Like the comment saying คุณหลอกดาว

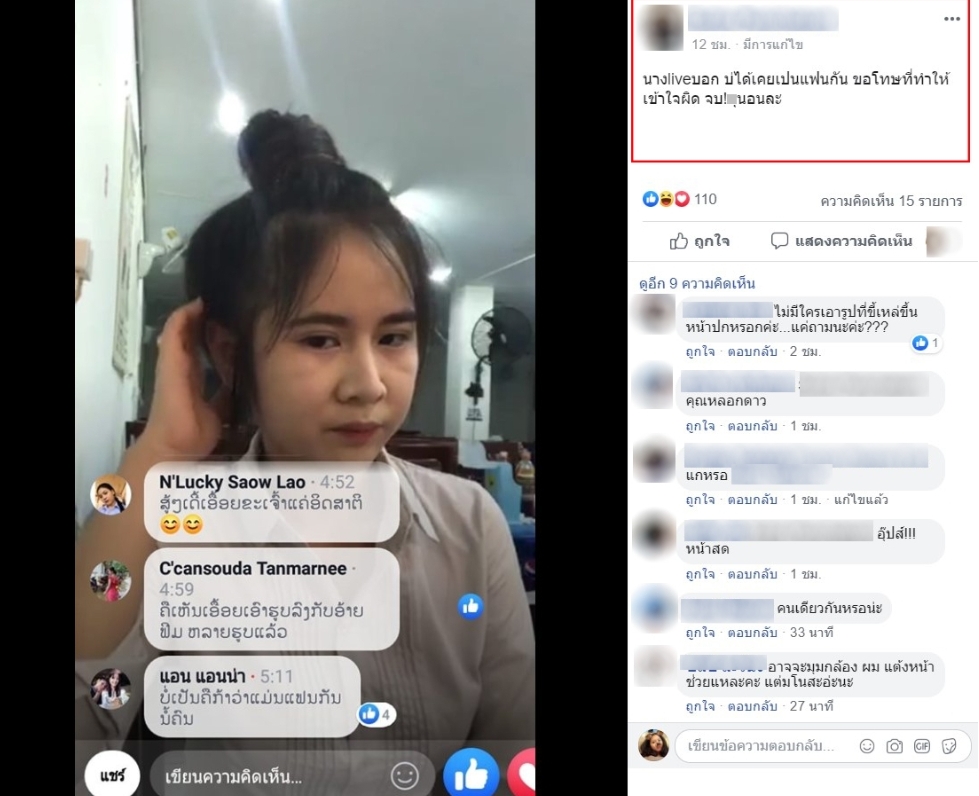699,426
